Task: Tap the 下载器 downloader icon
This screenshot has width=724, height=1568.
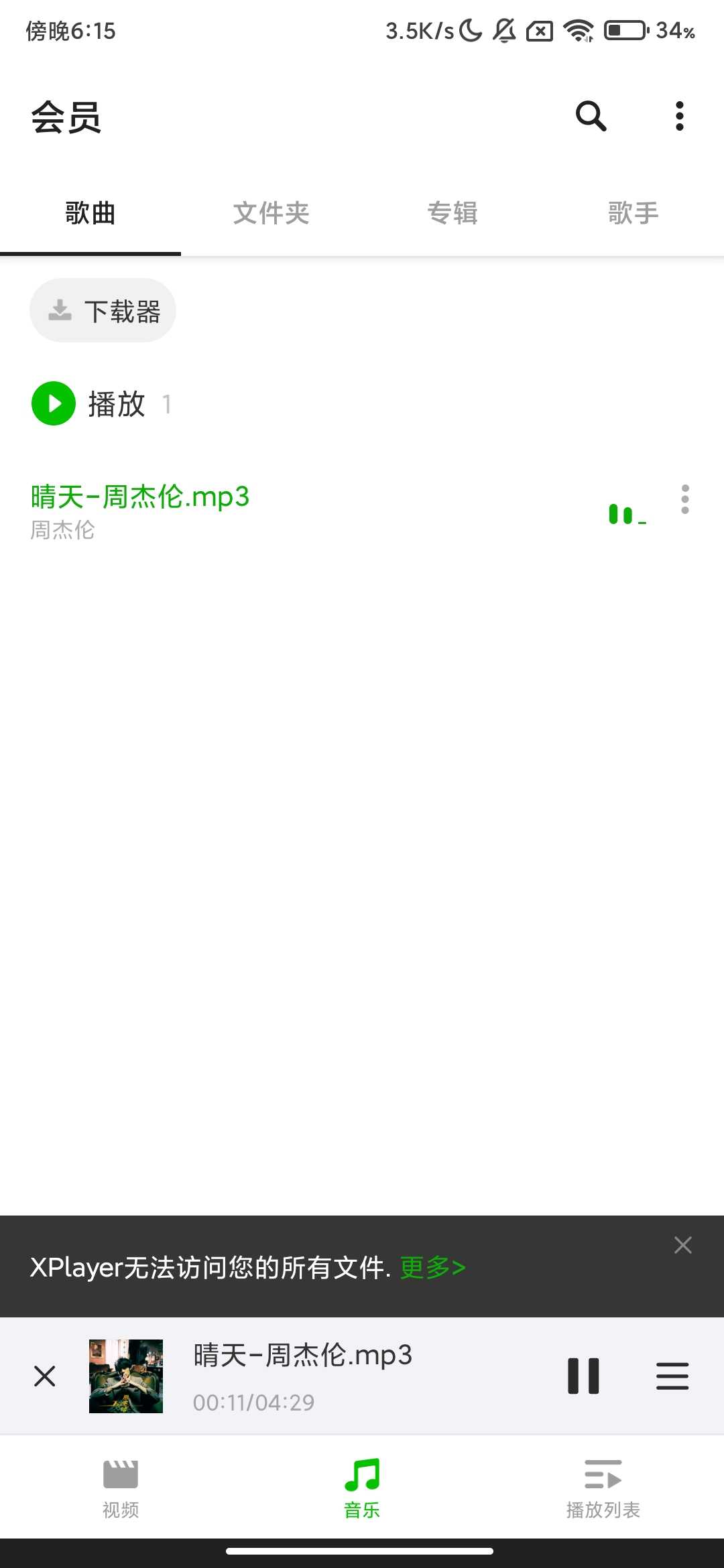Action: 102,310
